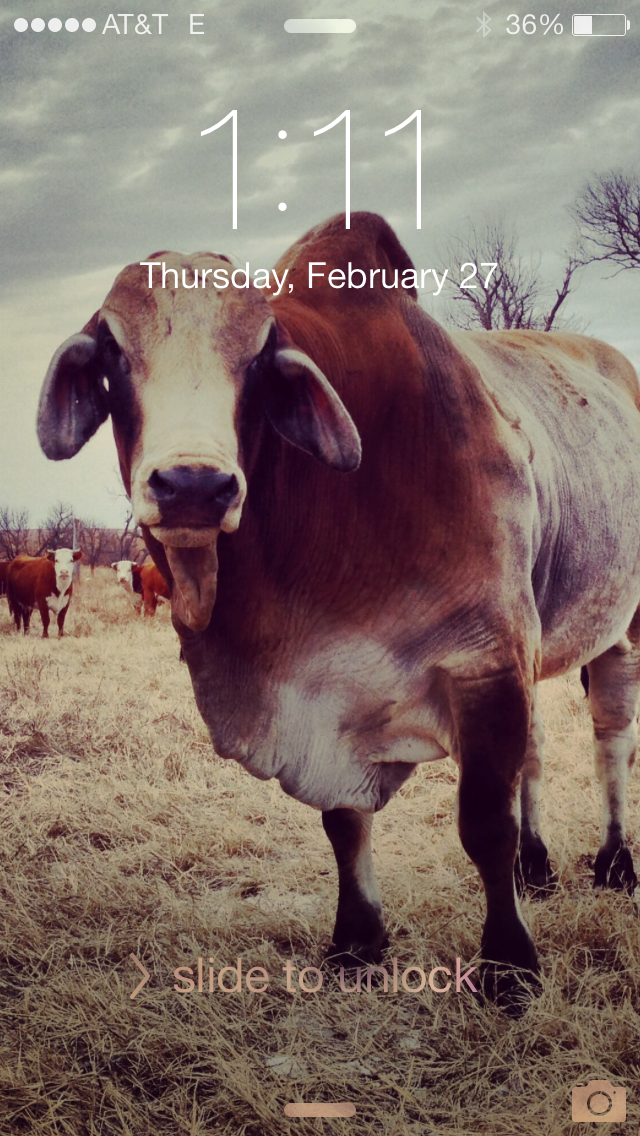Tap the camera shortcut icon

point(599,1101)
